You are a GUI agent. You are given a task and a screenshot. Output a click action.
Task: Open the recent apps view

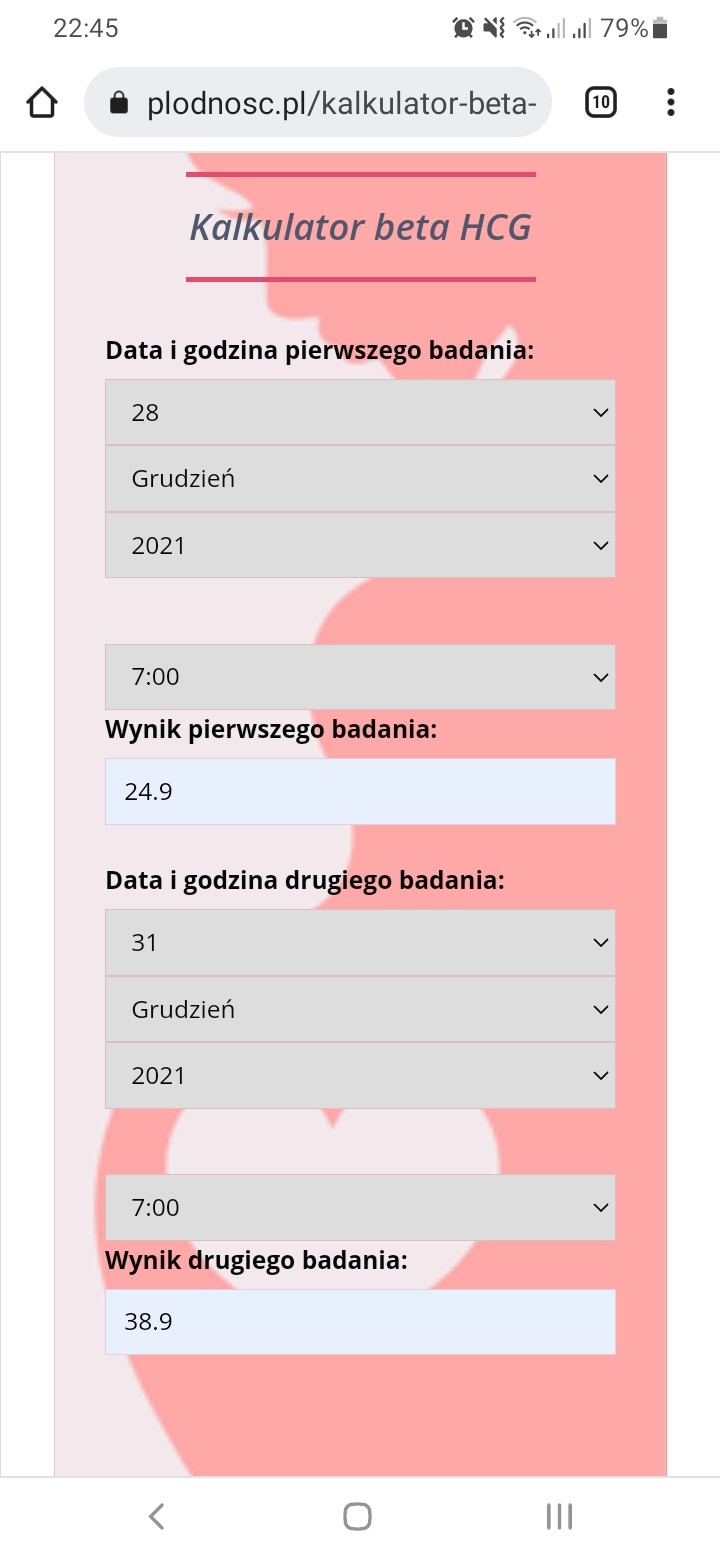pos(559,1517)
